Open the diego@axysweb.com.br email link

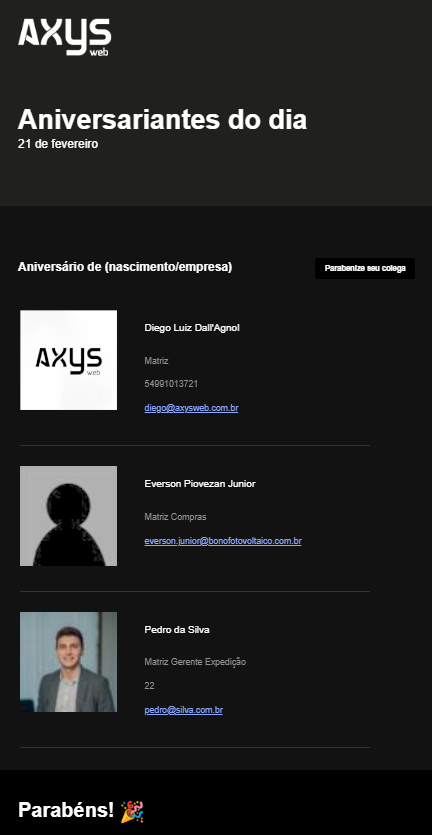[191, 408]
